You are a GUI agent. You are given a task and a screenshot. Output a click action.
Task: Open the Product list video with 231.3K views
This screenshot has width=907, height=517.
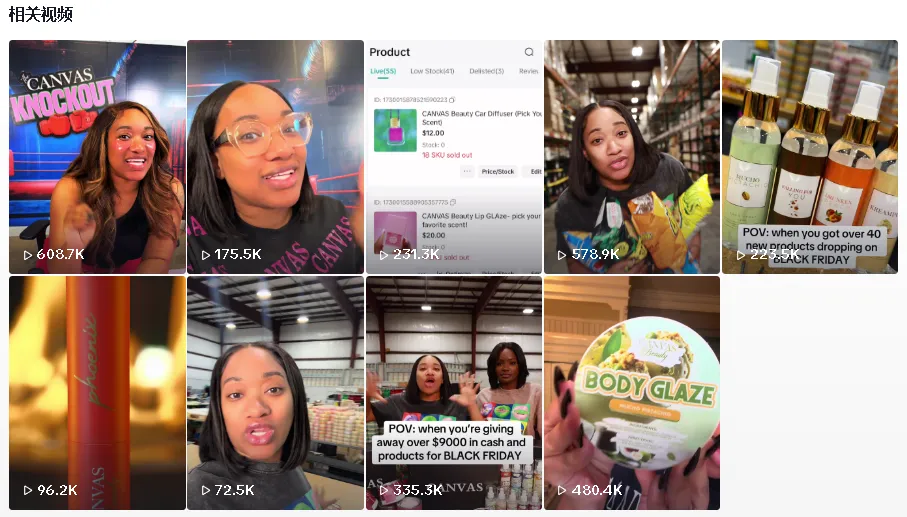[454, 157]
